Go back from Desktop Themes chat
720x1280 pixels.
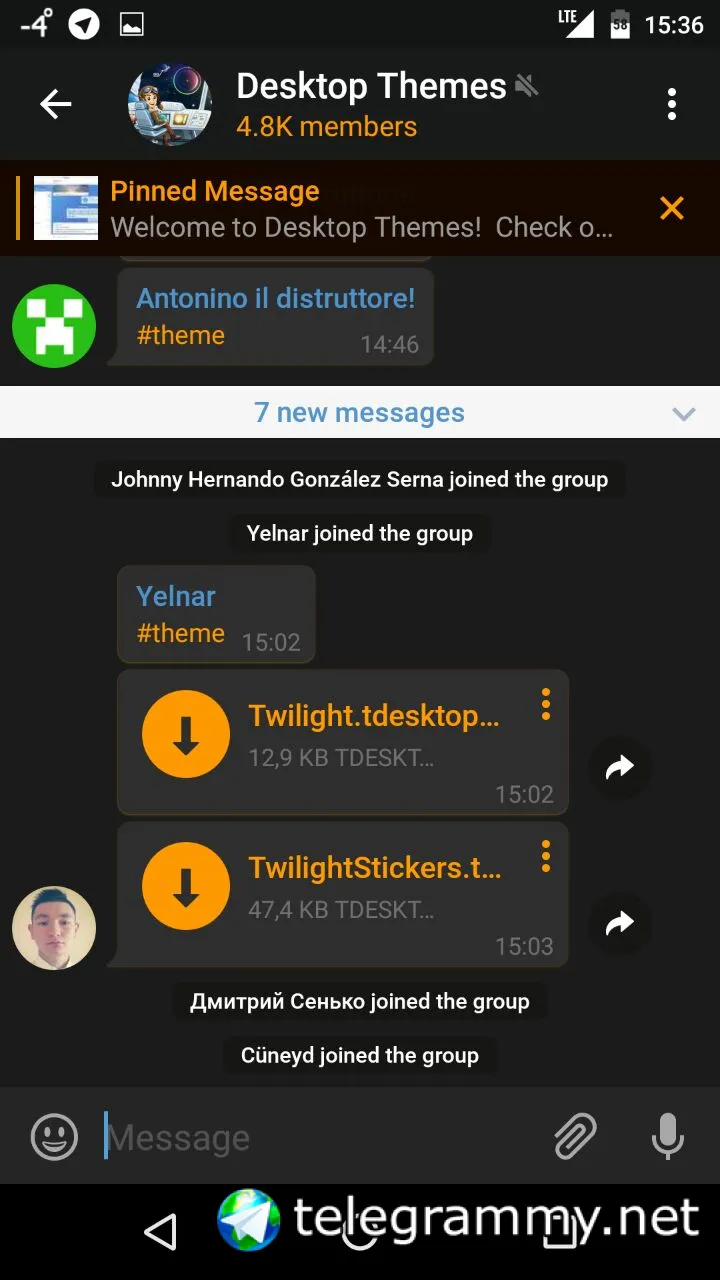click(55, 104)
